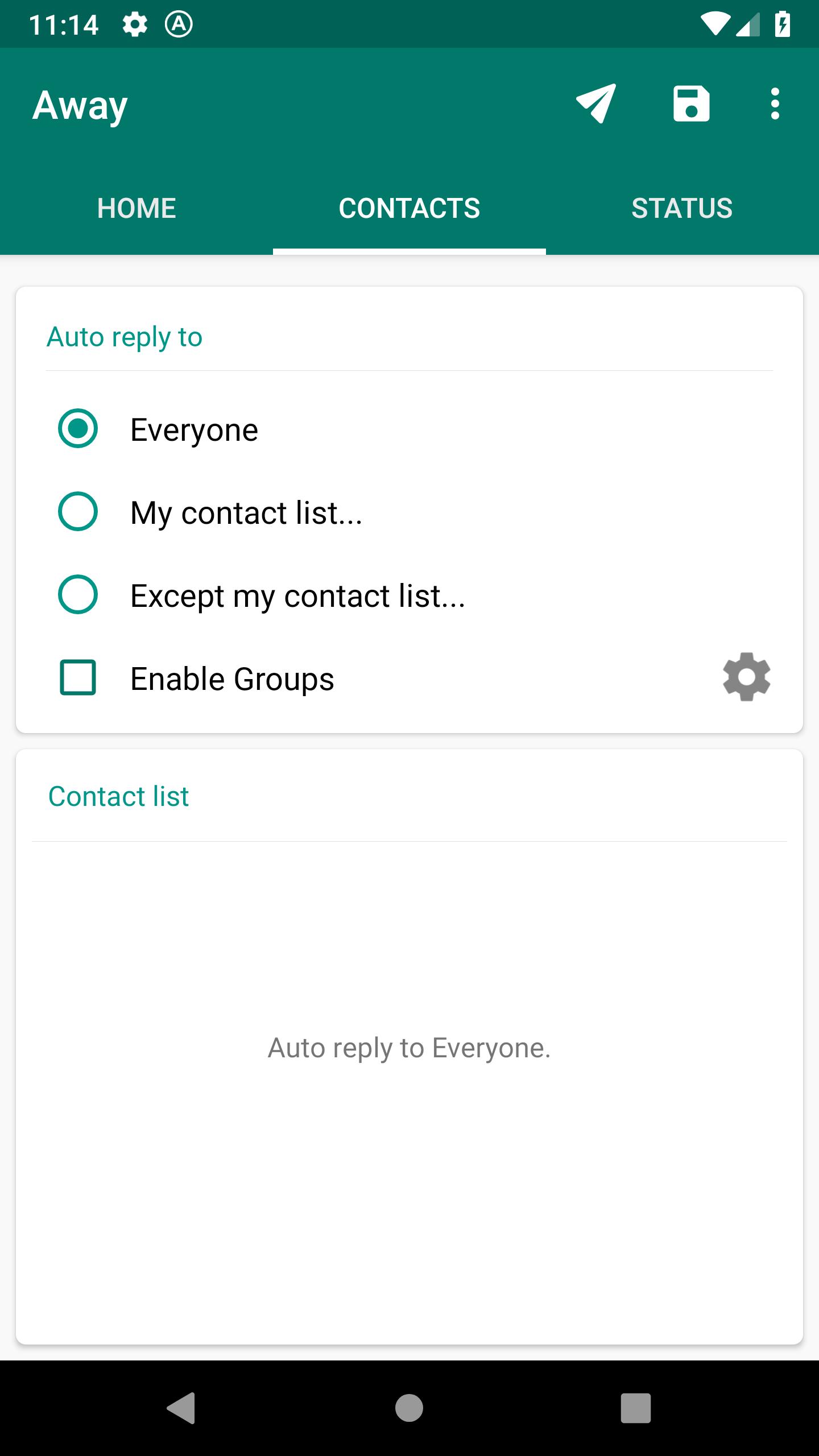
Task: Save settings with the floppy disk icon
Action: pos(691,104)
